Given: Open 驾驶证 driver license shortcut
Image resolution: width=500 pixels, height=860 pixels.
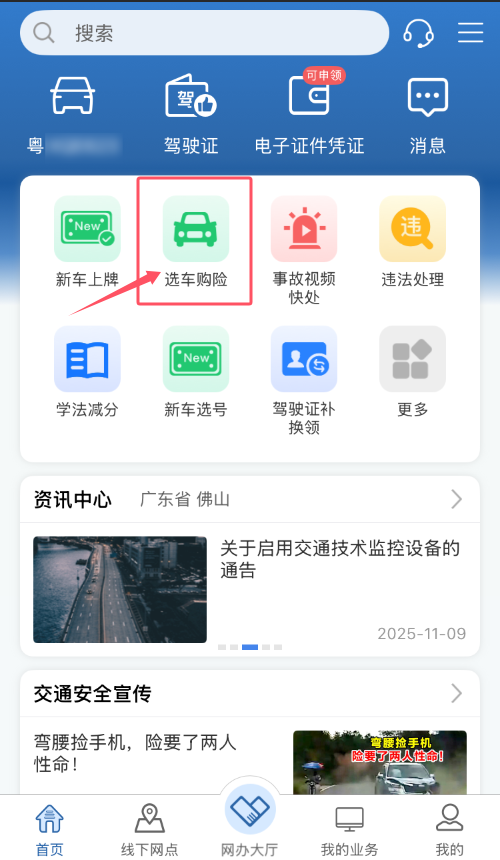Looking at the screenshot, I should 191,115.
